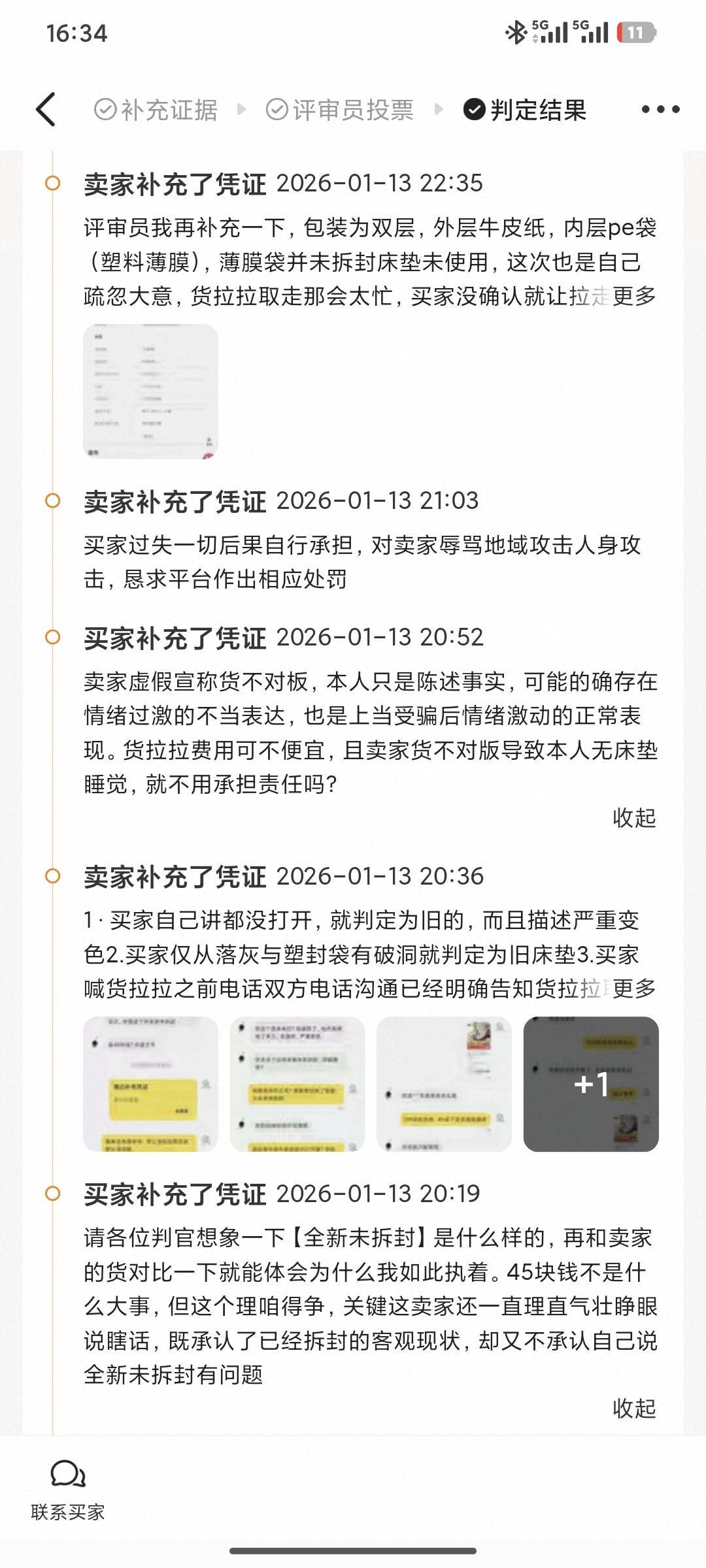This screenshot has height=1568, width=706.
Task: Switch to the 评审员投票 step
Action: pos(340,110)
